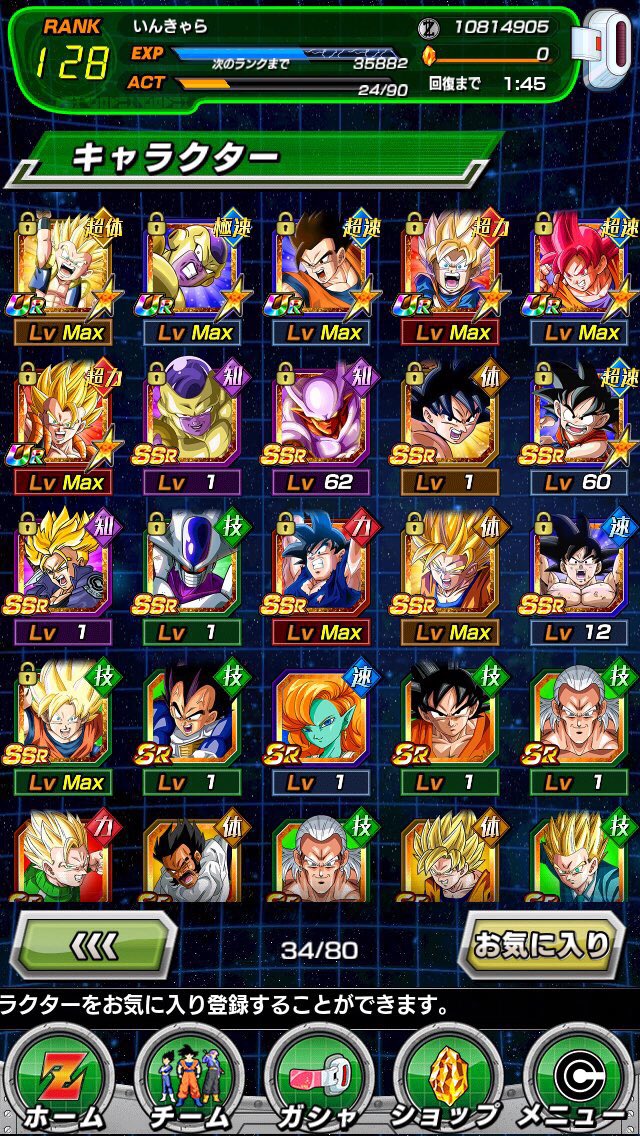Image resolution: width=640 pixels, height=1136 pixels.
Task: Open the ショップ tab
Action: click(x=449, y=1081)
